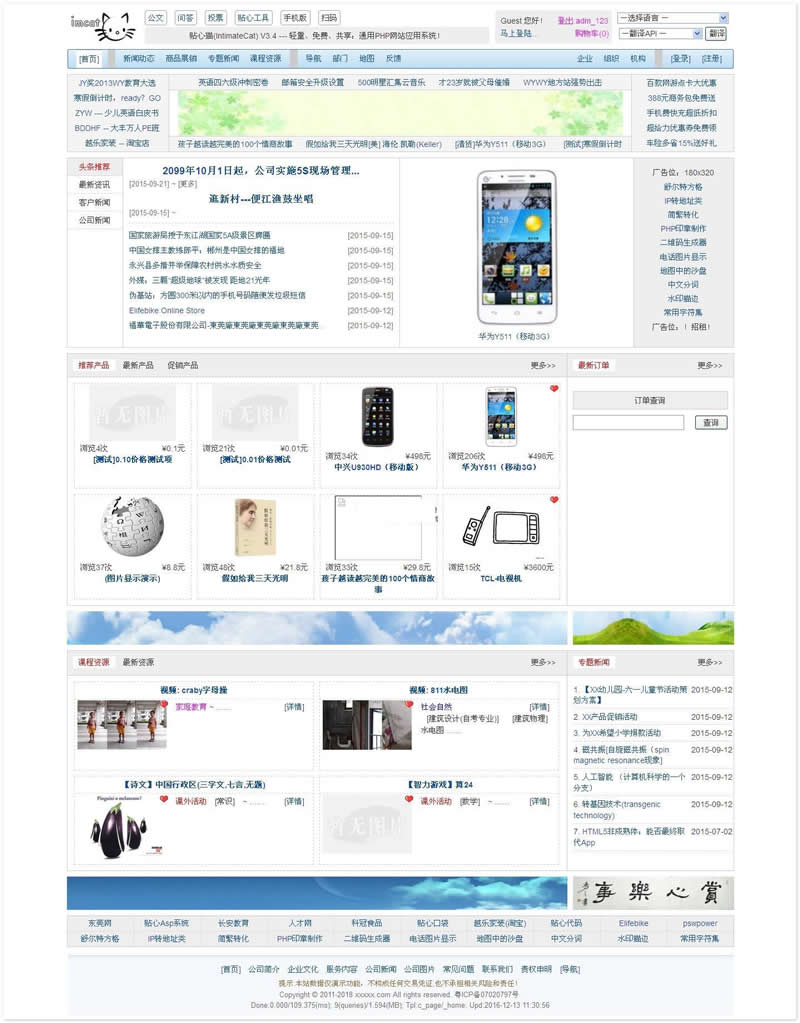This screenshot has width=800, height=1023.
Task: Open headline about 5S现场管理
Action: click(260, 171)
